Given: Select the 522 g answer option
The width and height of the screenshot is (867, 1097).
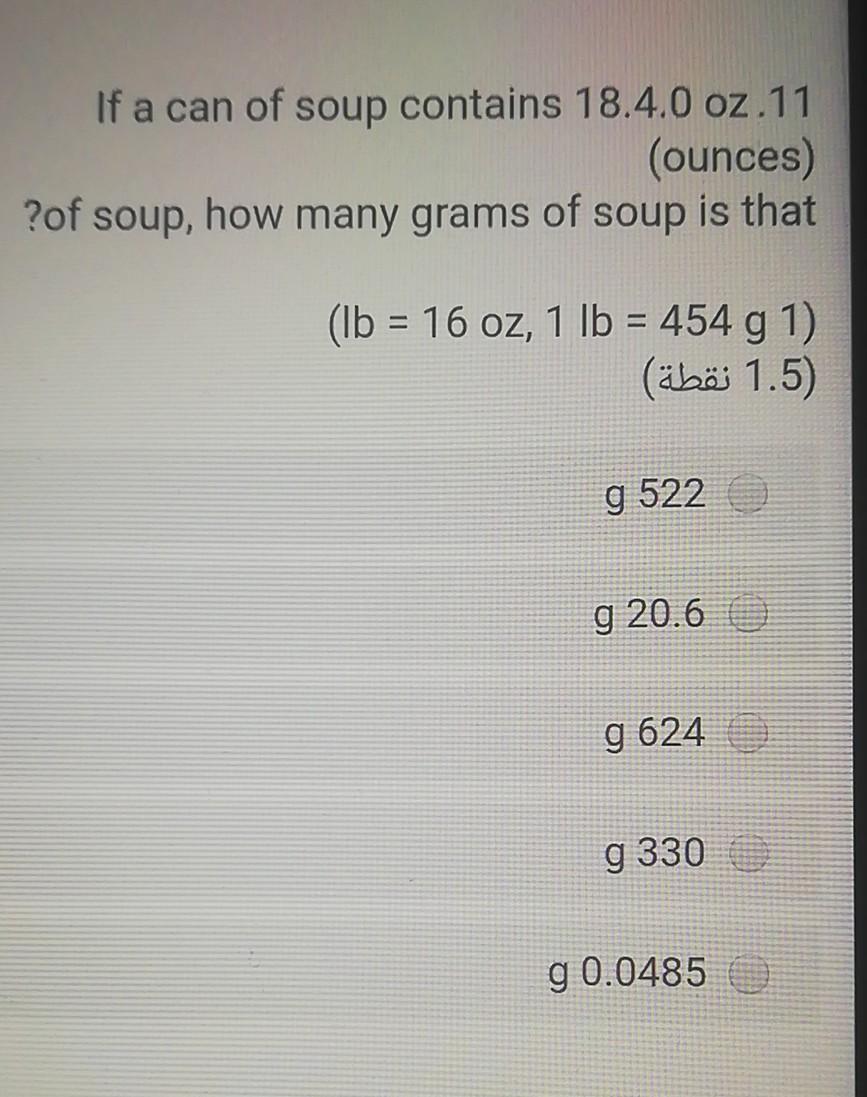Looking at the screenshot, I should (746, 494).
